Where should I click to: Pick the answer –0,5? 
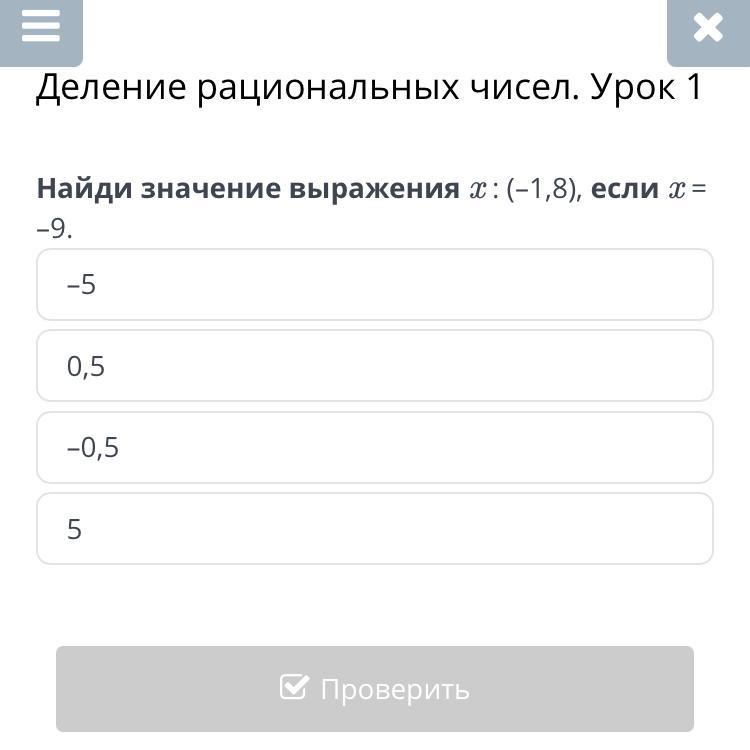point(375,447)
